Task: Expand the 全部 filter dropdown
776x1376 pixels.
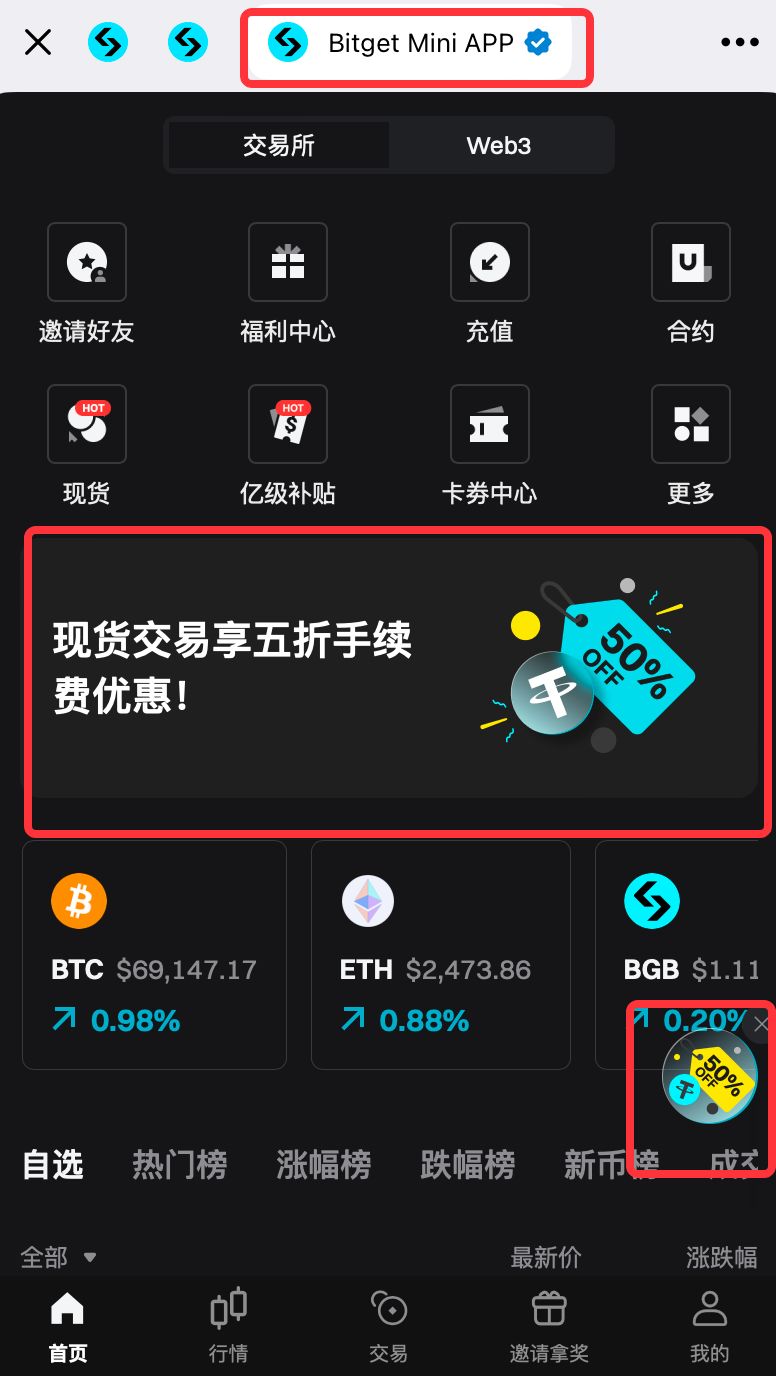Action: [59, 1257]
